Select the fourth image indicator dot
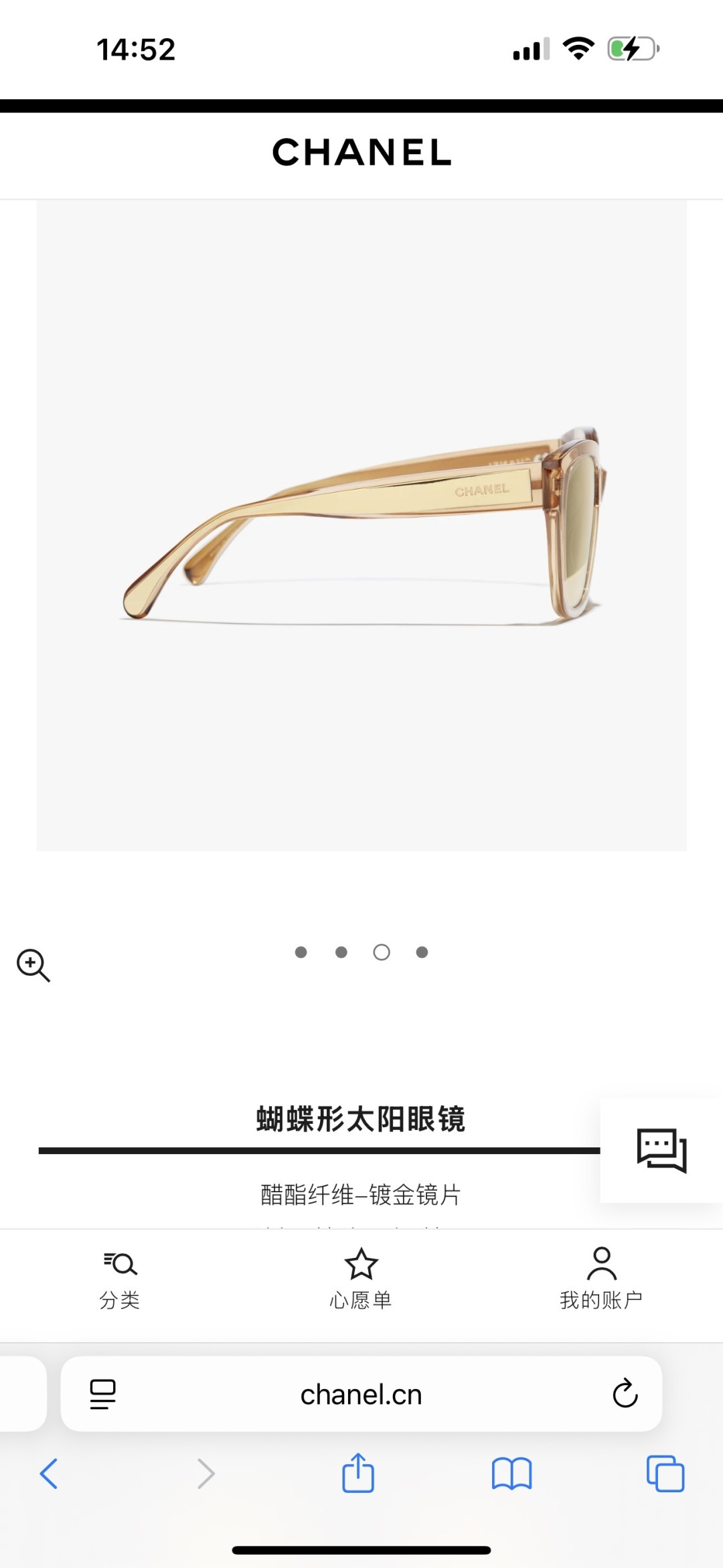Screen dimensions: 723x1568 (x=422, y=952)
